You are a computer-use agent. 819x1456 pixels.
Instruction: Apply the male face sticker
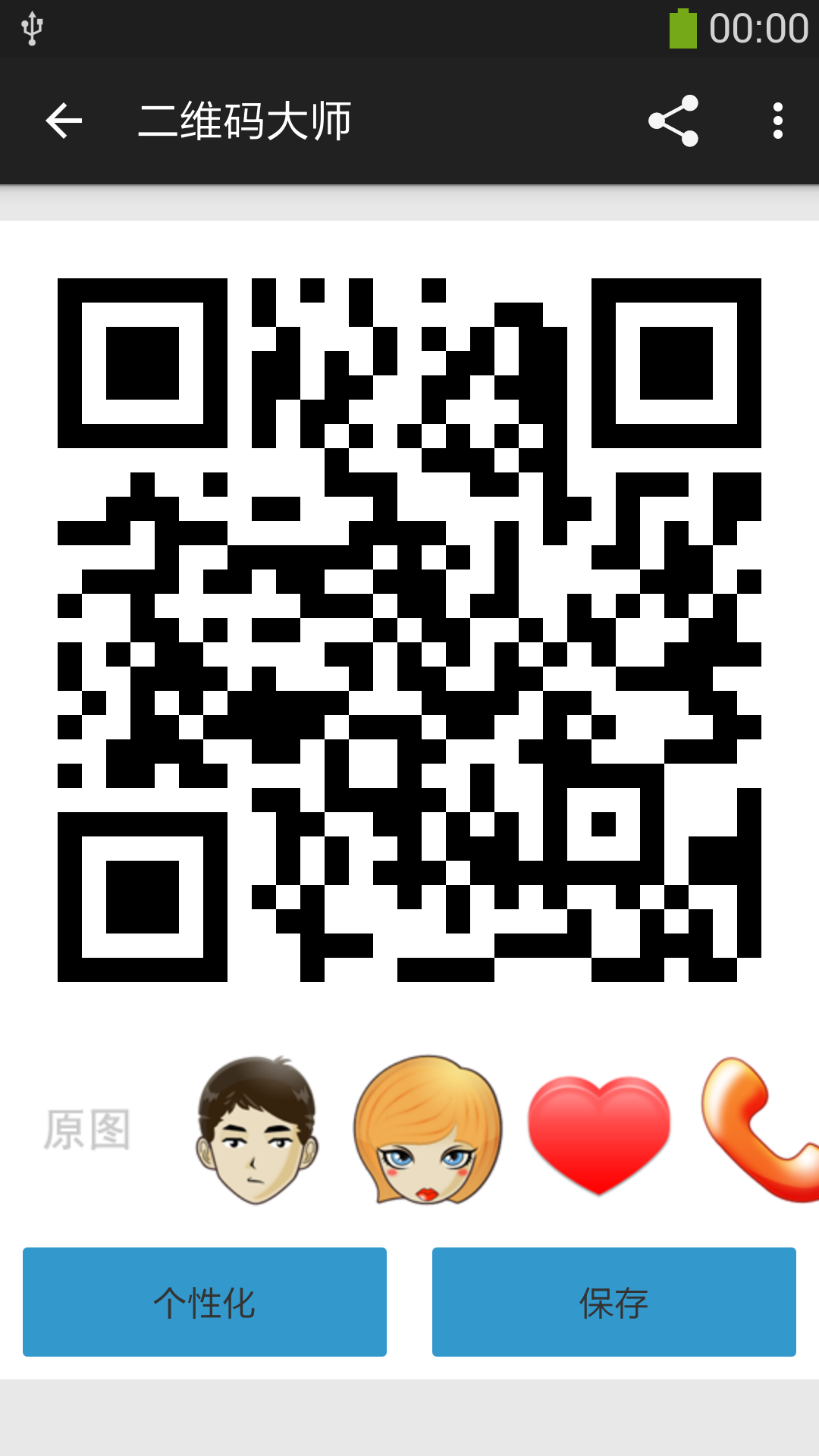coord(257,1130)
